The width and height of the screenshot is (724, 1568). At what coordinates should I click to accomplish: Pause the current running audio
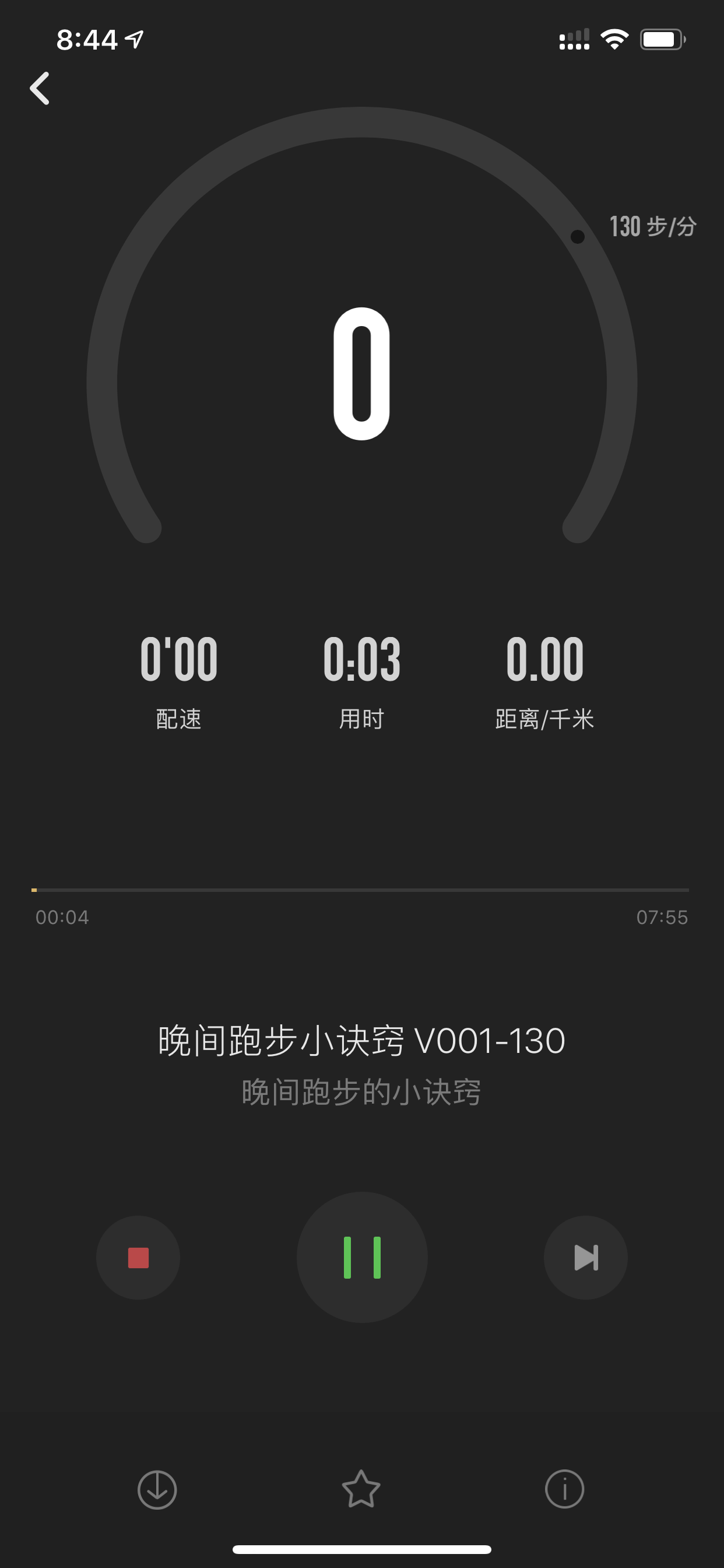[x=362, y=1258]
